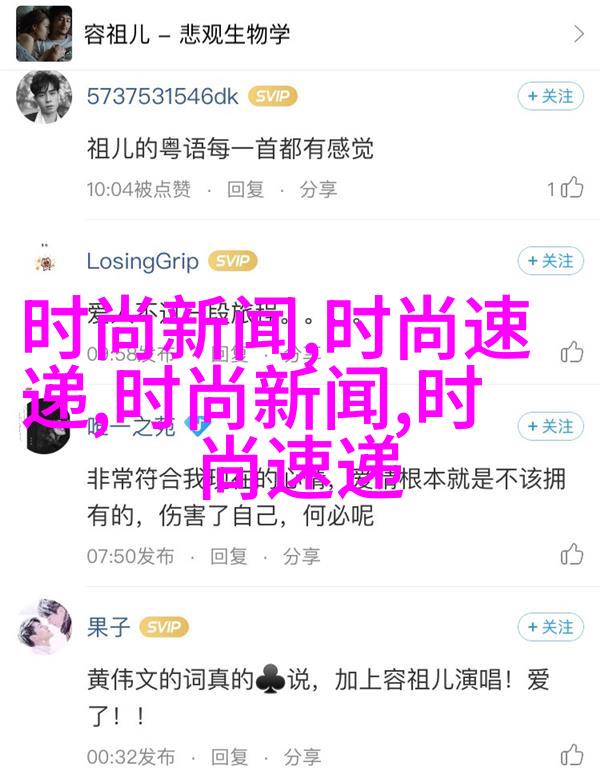Share the 10:04 comment

pyautogui.click(x=318, y=188)
